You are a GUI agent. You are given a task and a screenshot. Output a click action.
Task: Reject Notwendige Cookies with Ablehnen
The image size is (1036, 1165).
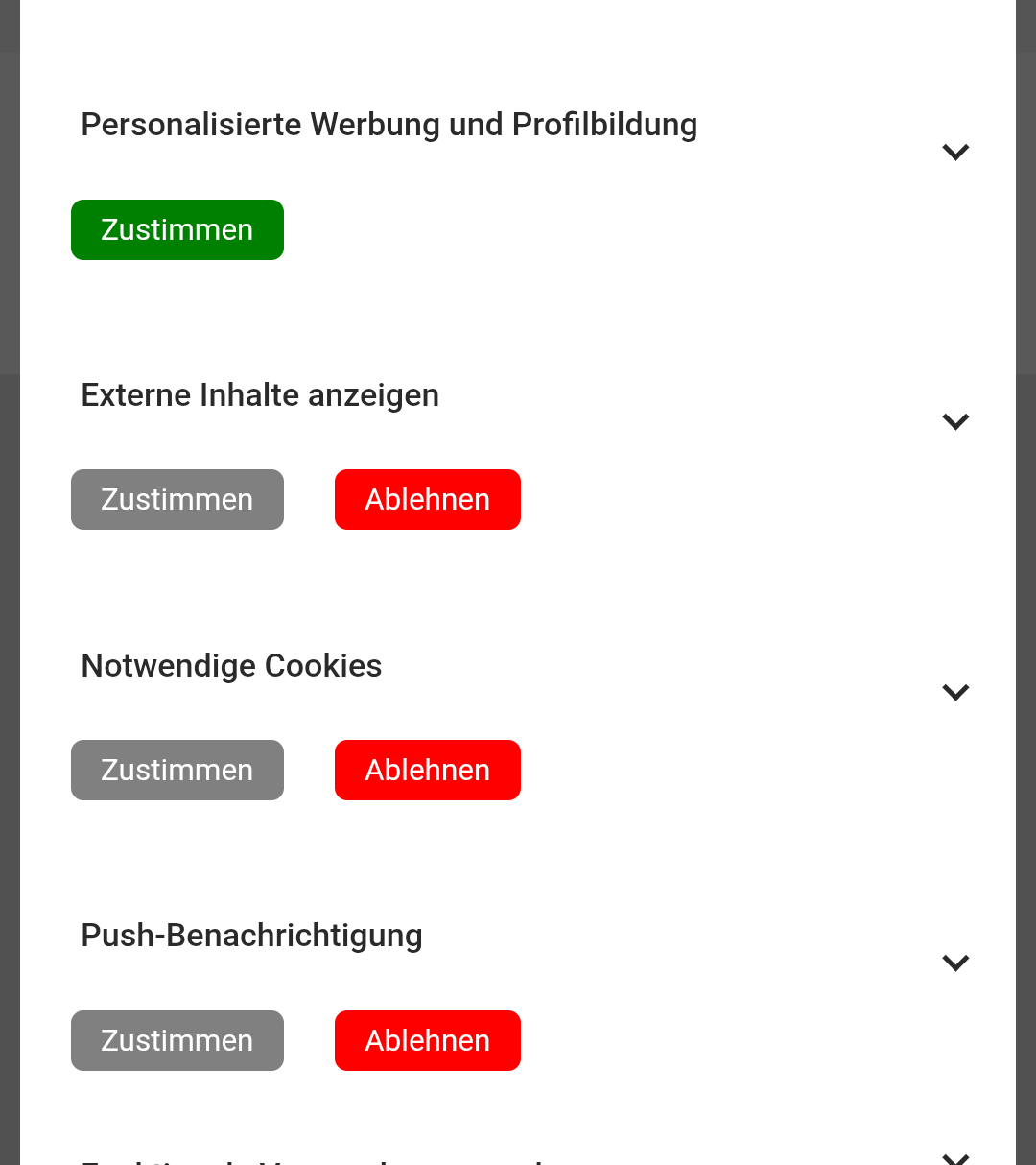pyautogui.click(x=428, y=771)
